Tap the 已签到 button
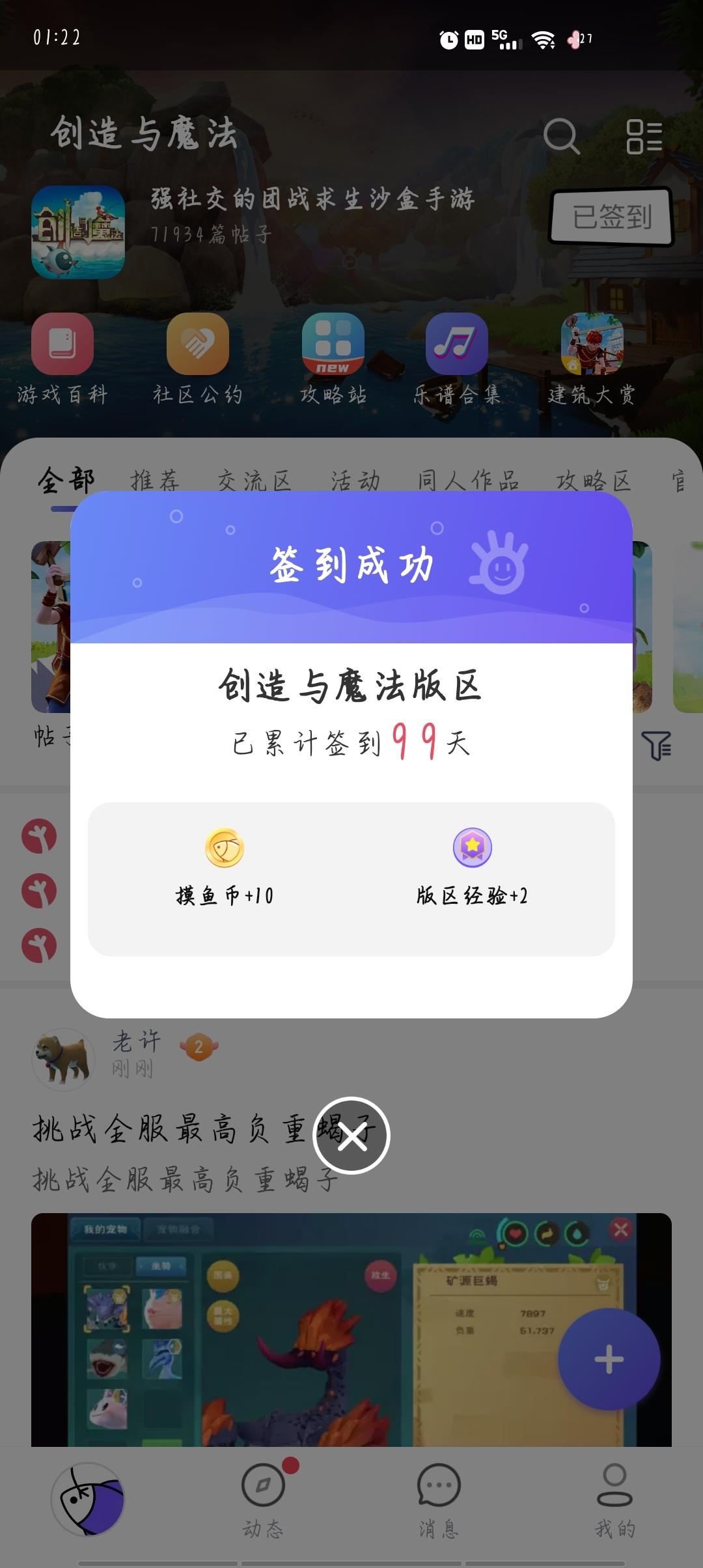703x1568 pixels. [x=611, y=216]
